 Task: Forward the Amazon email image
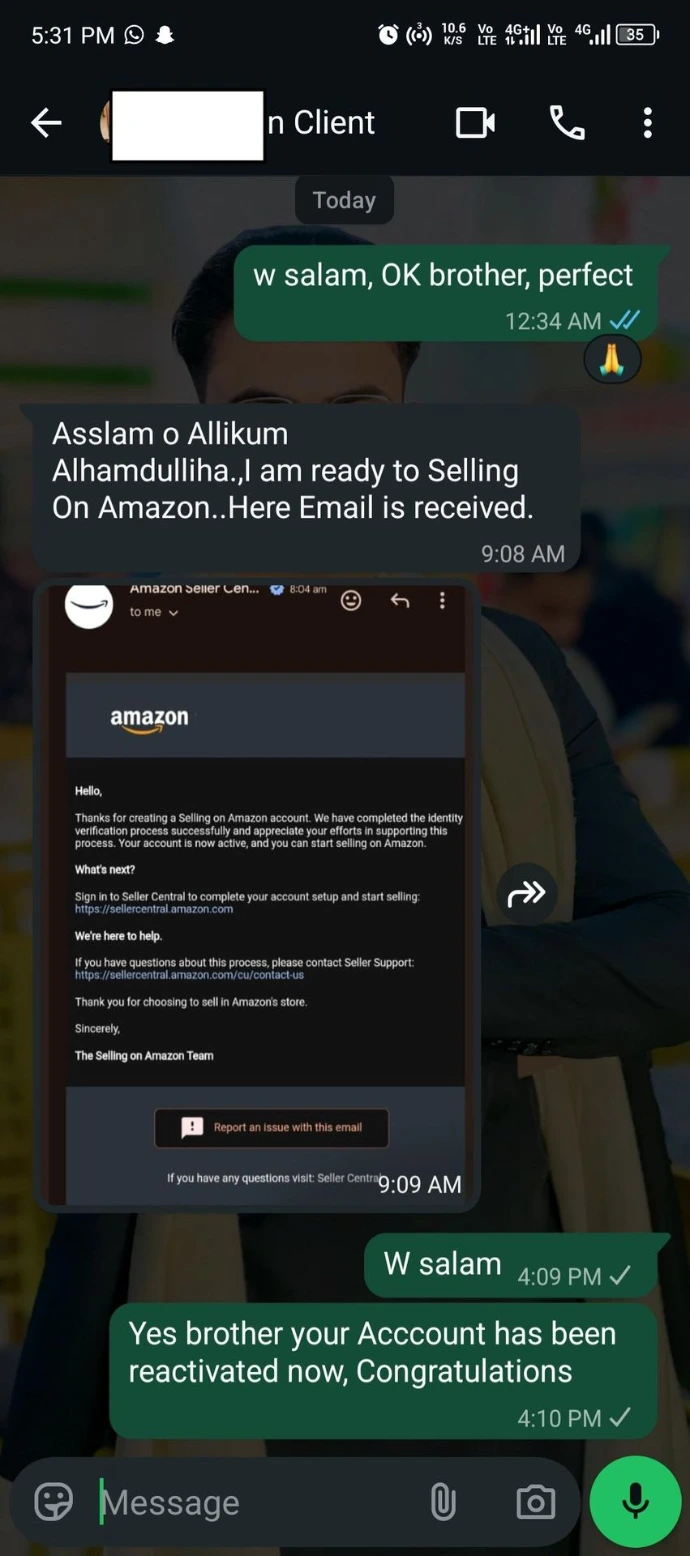point(526,893)
